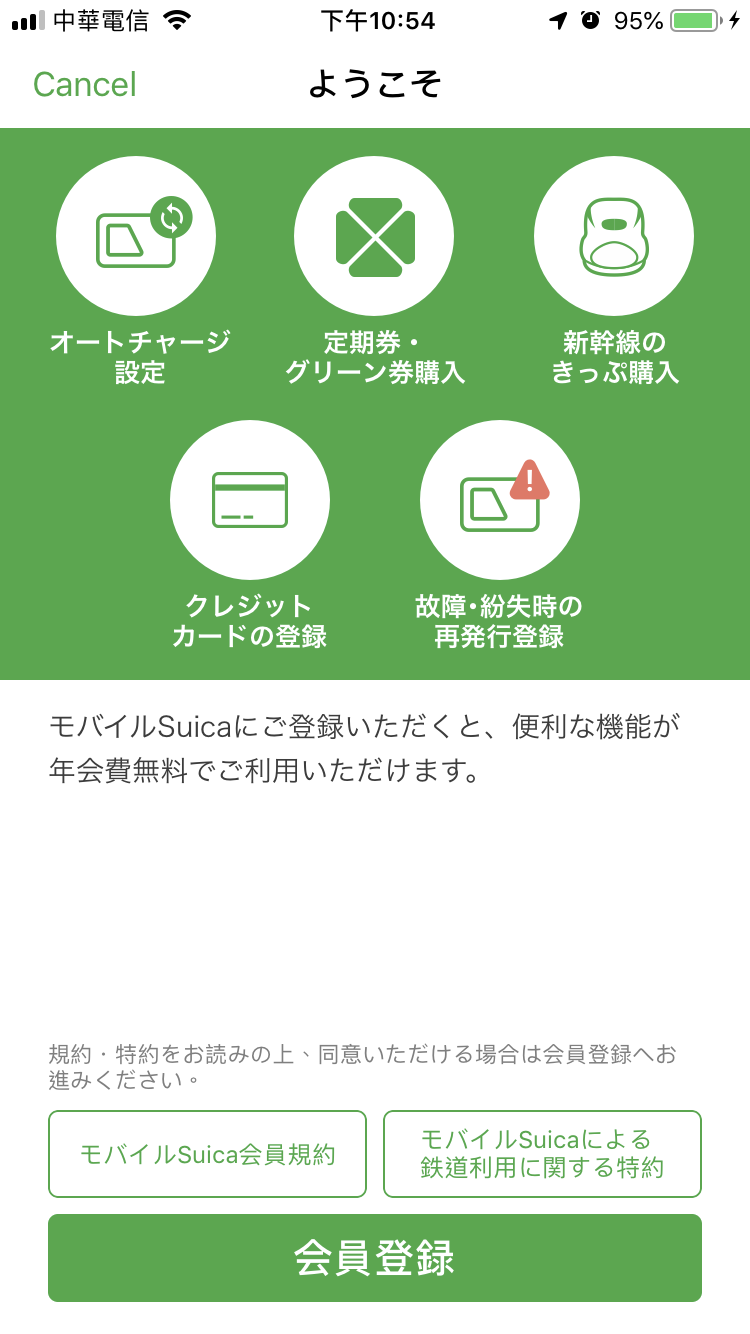
Task: Proceed with the 会員登録 button
Action: 375,1258
